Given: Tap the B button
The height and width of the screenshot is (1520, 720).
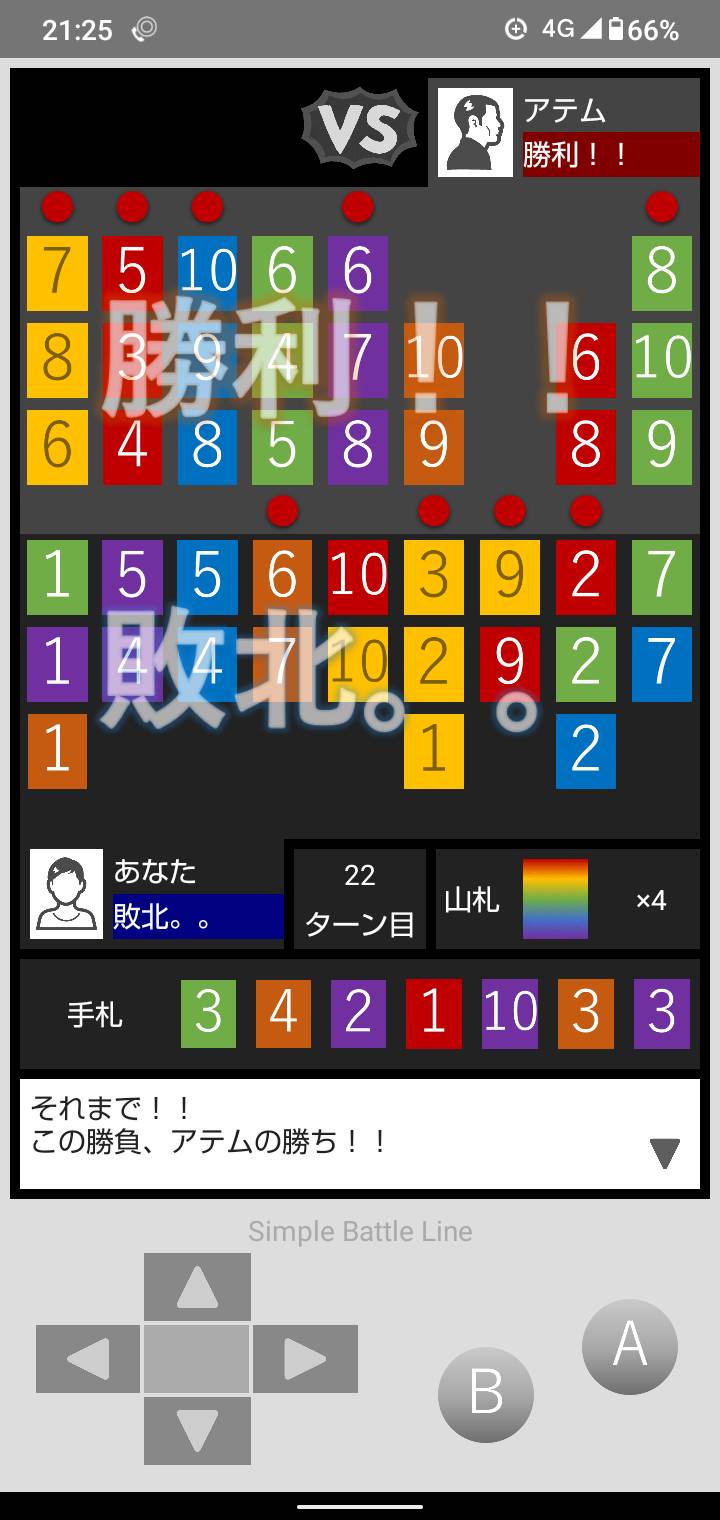Looking at the screenshot, I should click(x=486, y=1394).
